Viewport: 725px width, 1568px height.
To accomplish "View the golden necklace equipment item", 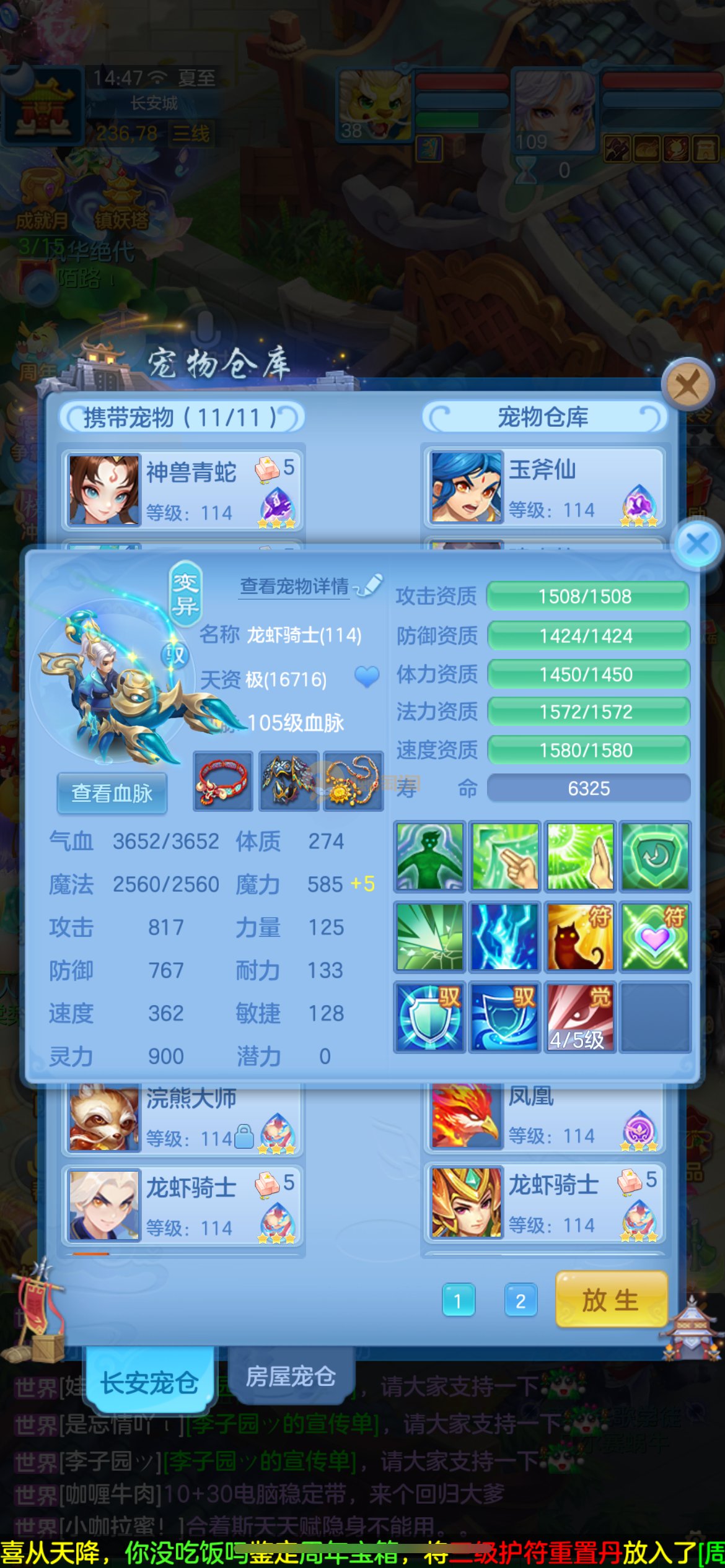I will (x=353, y=781).
